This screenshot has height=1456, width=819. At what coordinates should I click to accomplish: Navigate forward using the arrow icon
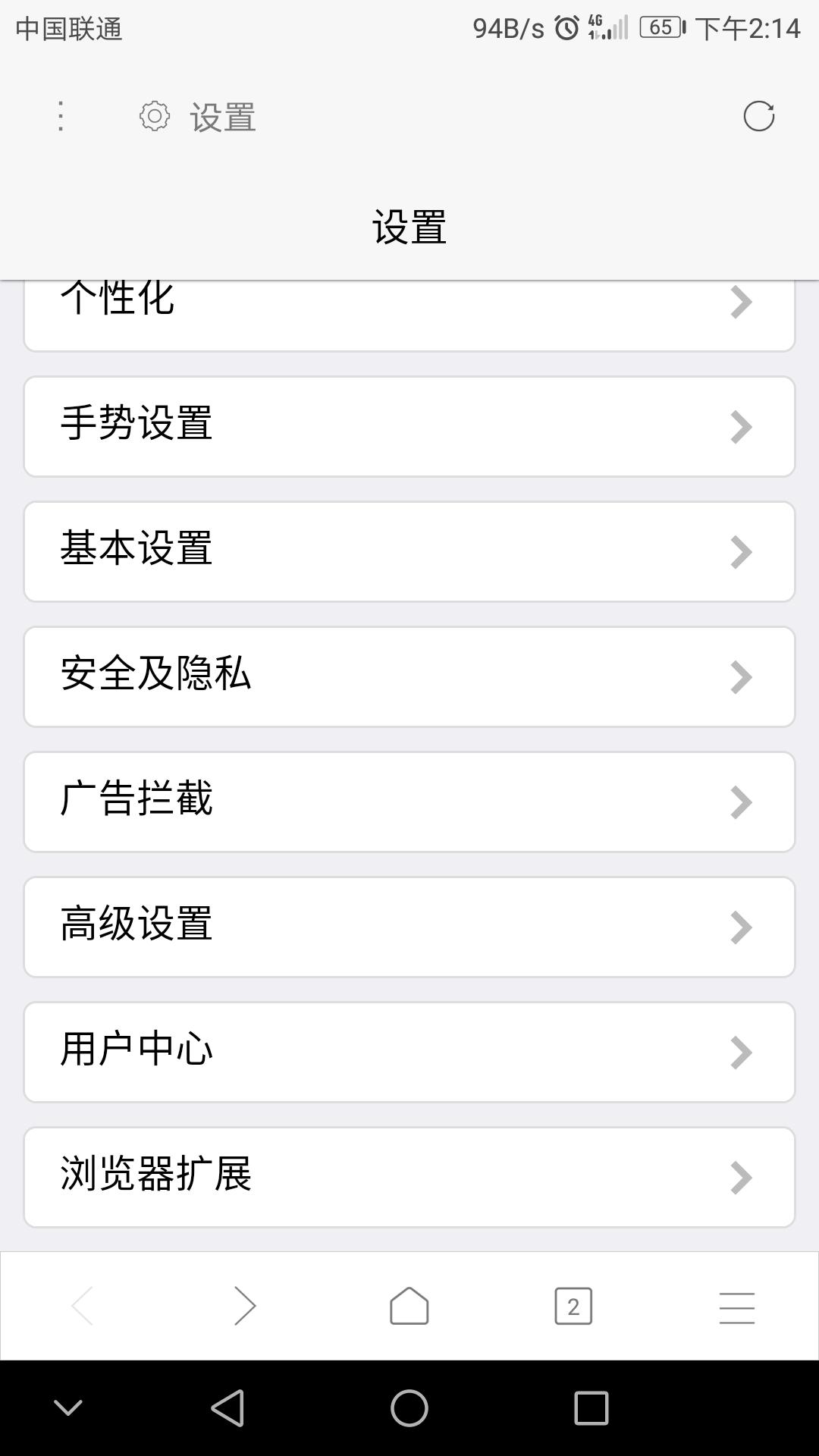(x=246, y=1306)
